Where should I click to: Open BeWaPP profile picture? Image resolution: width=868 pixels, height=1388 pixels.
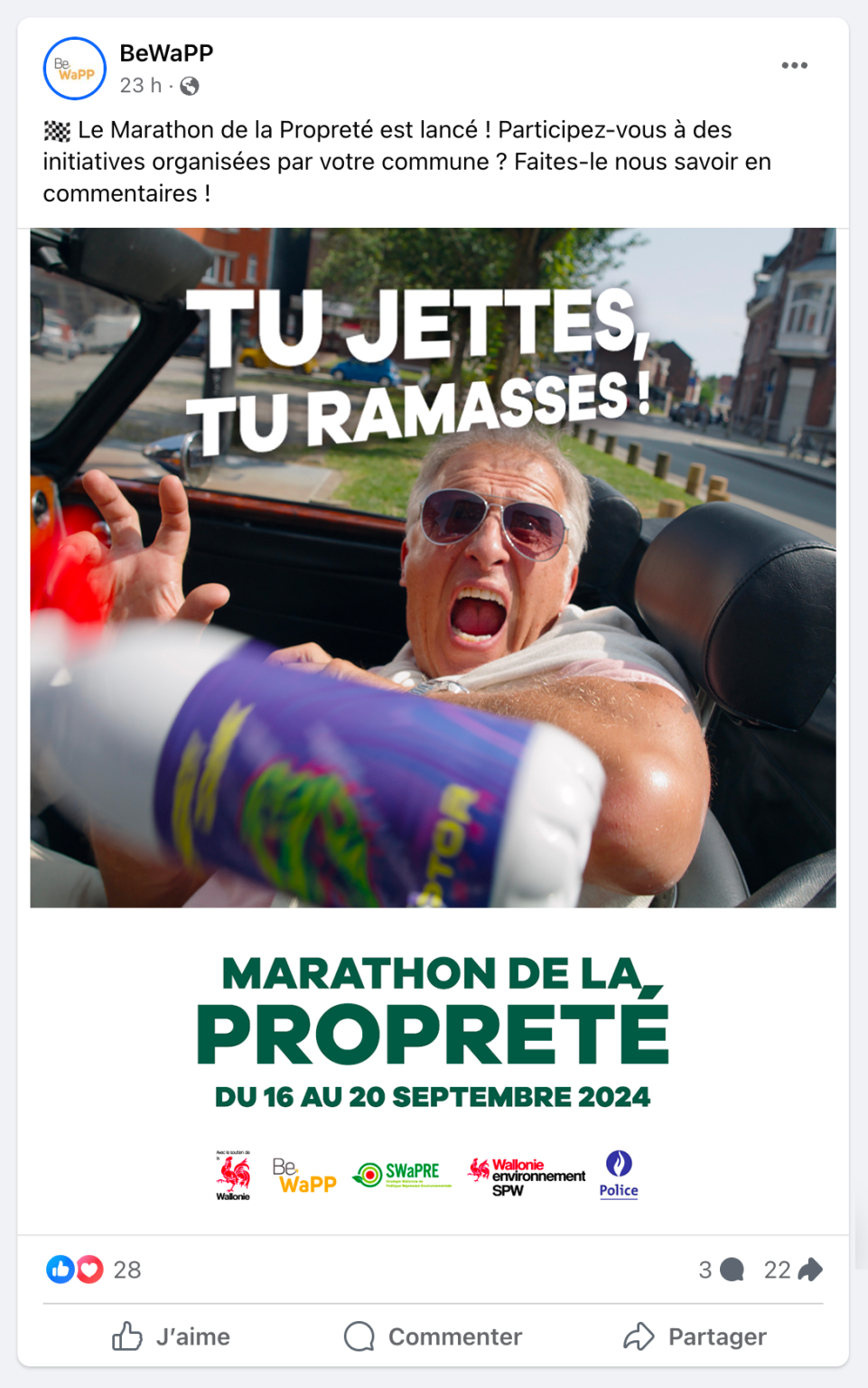tap(75, 69)
